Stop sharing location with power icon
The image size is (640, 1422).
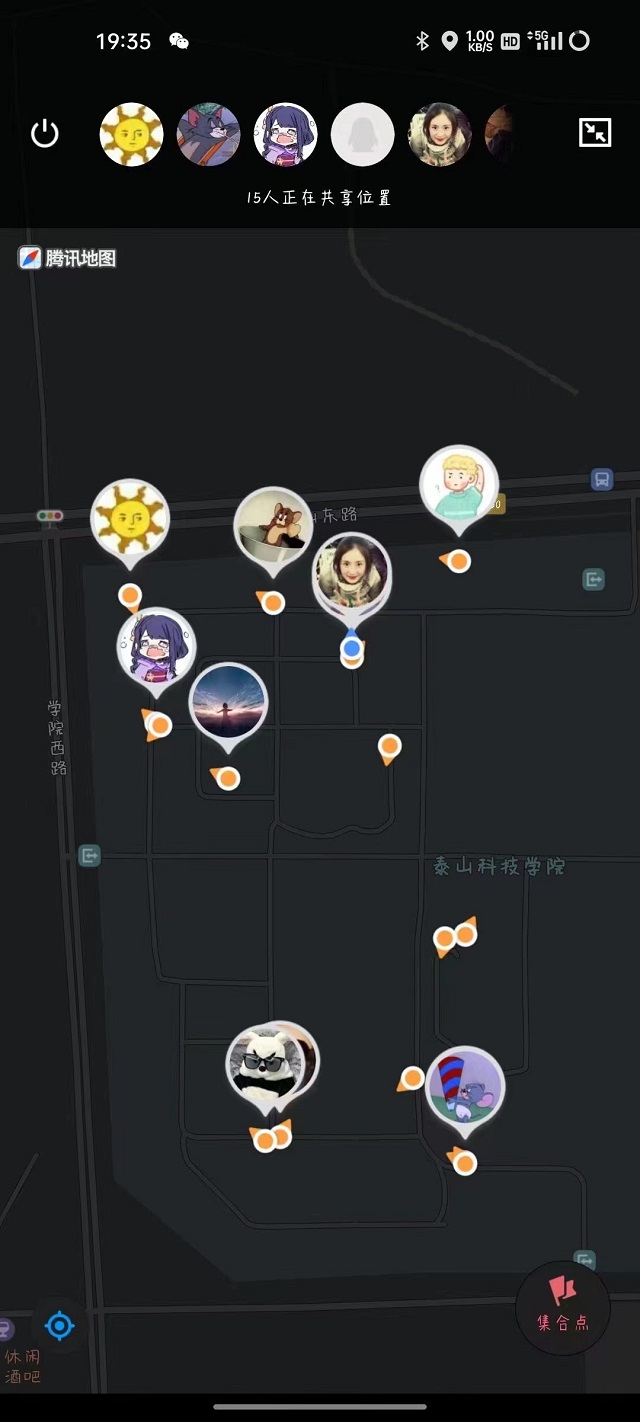(45, 134)
